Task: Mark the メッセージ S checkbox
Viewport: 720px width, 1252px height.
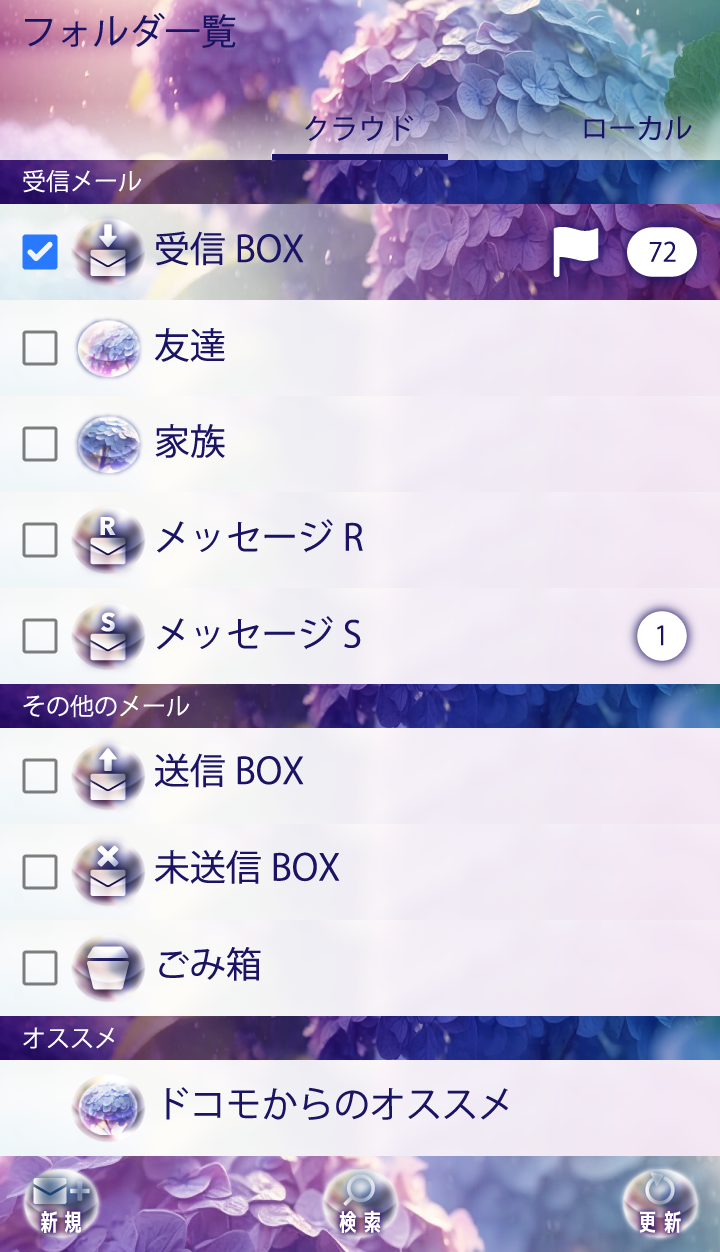Action: [40, 636]
